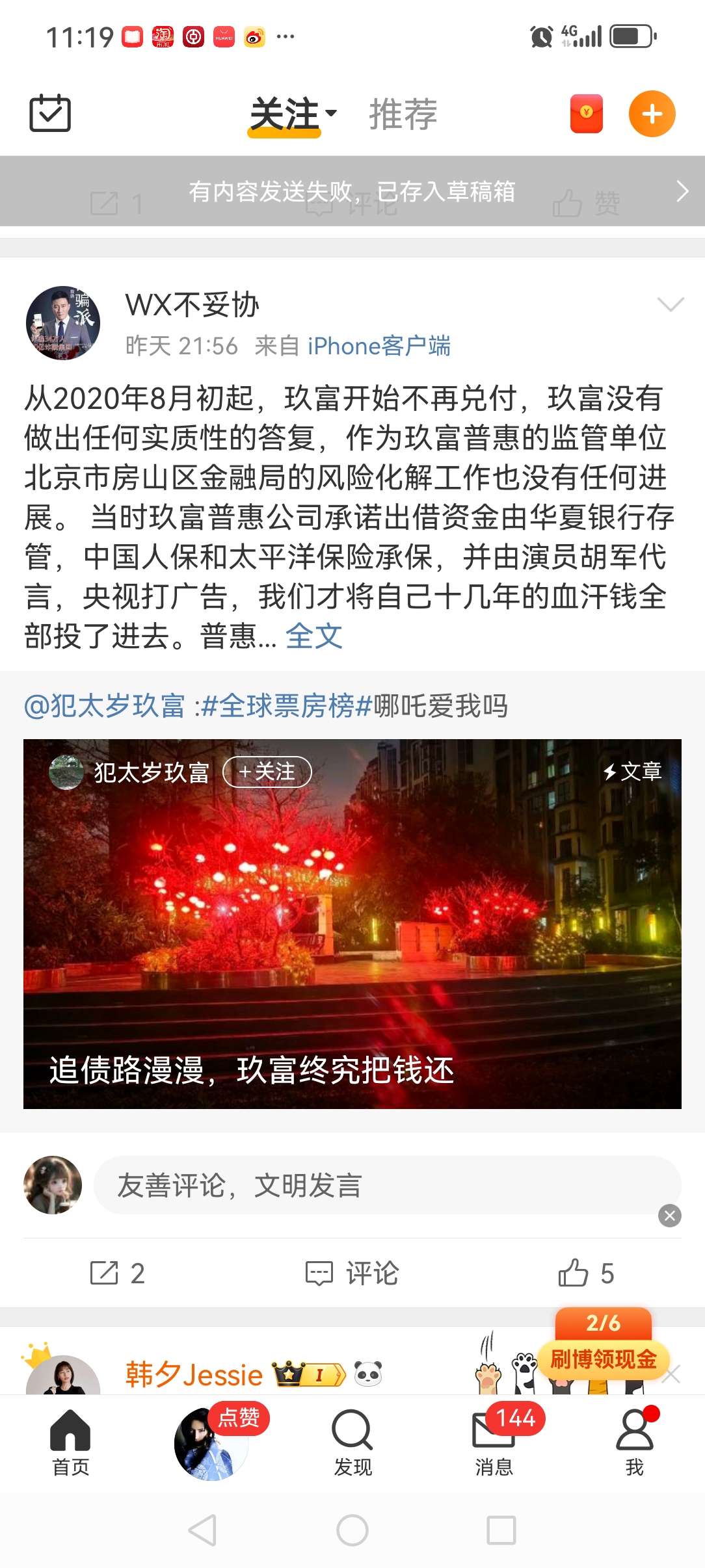Viewport: 705px width, 1568px height.
Task: Repost the WX不妥协 post
Action: click(x=117, y=1273)
